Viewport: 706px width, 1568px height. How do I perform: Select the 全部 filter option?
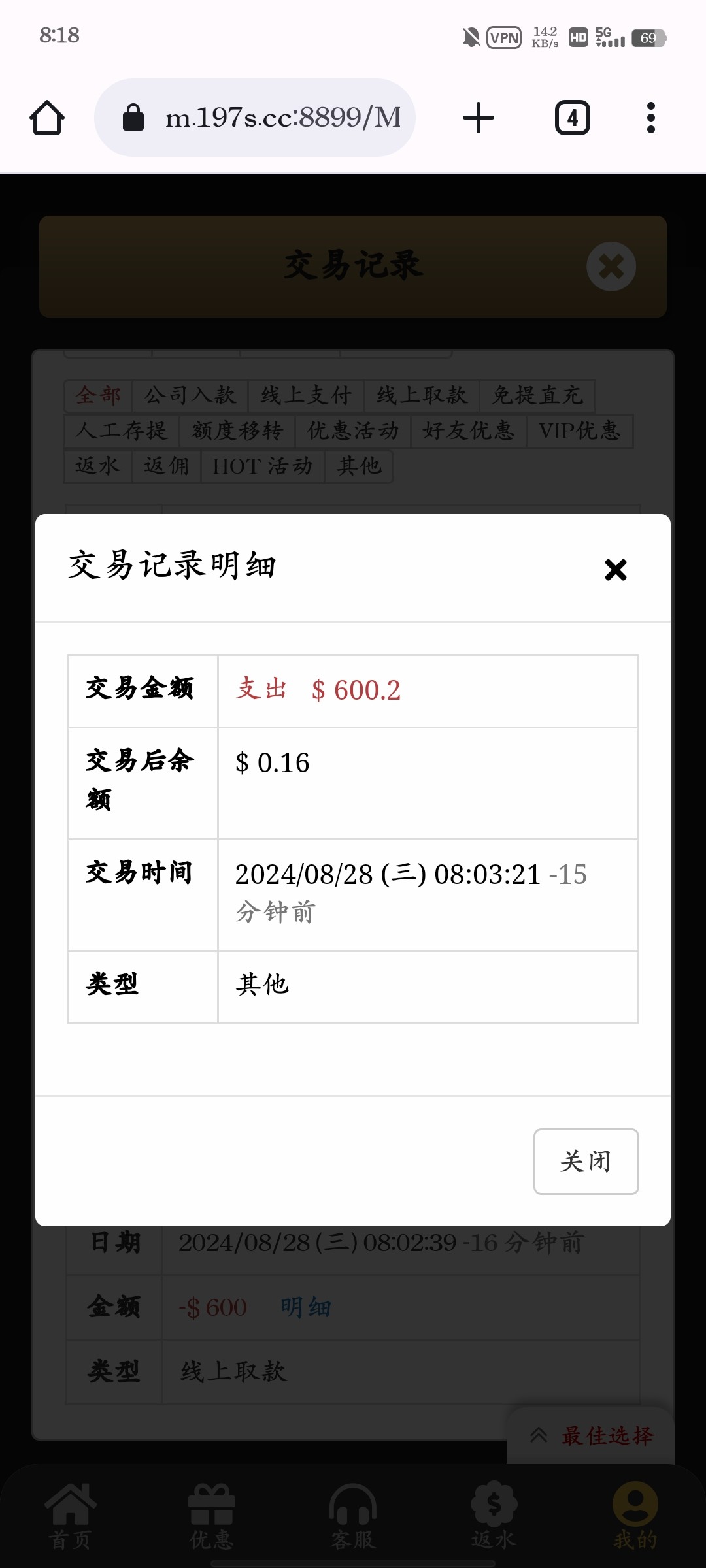tap(98, 395)
